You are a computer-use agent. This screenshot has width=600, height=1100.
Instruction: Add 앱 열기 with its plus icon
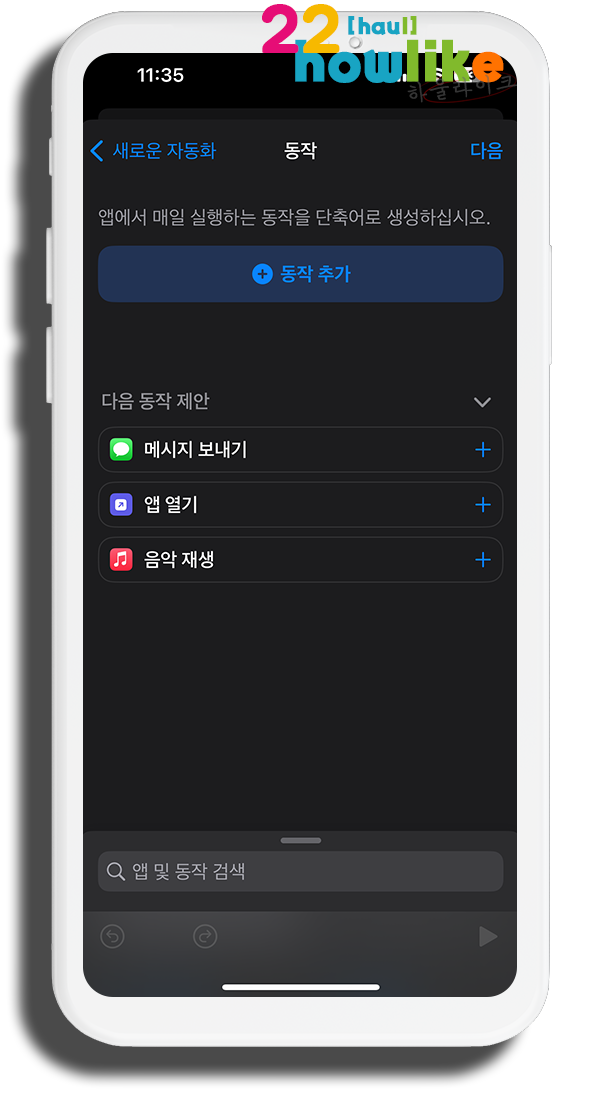click(483, 505)
